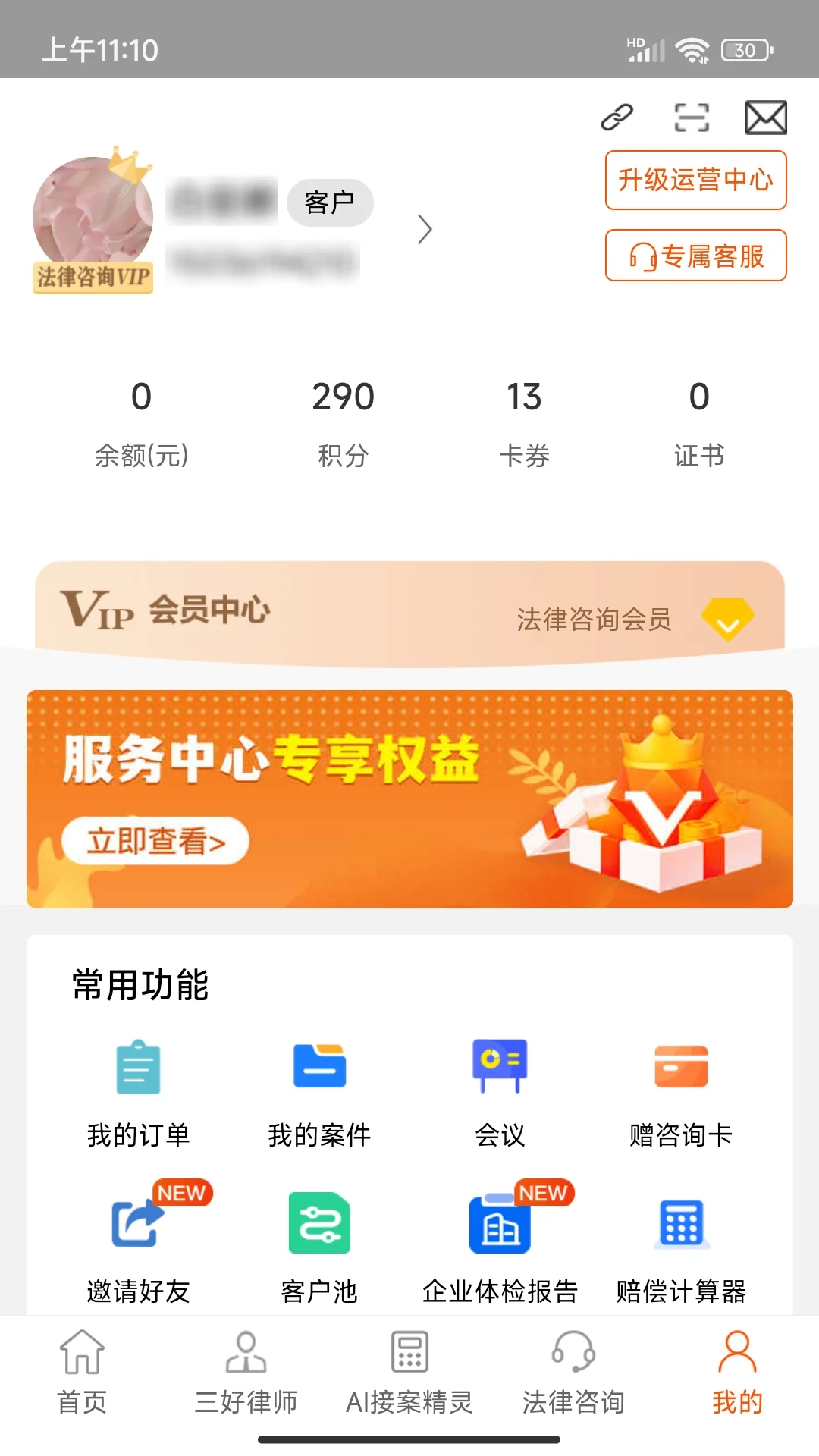Open the mail envelope icon
The height and width of the screenshot is (1456, 819).
(764, 118)
